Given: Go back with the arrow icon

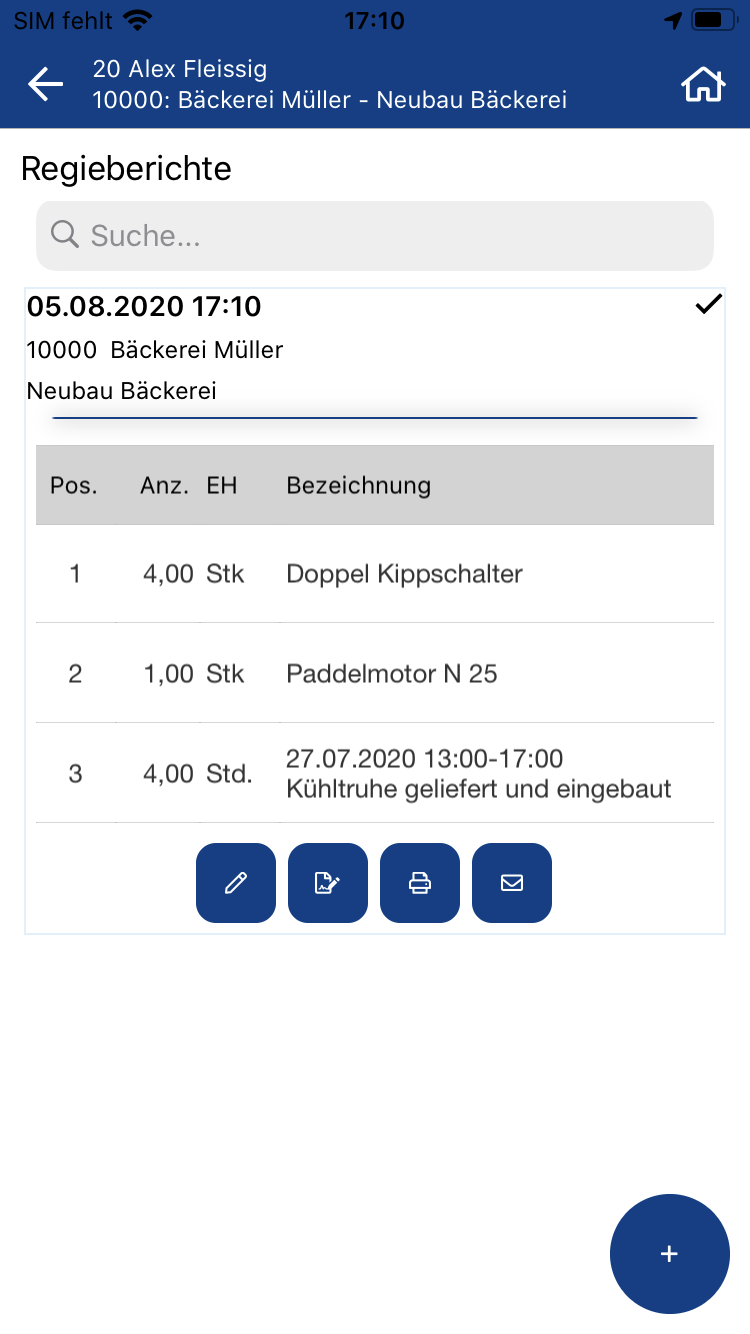Looking at the screenshot, I should pyautogui.click(x=46, y=85).
